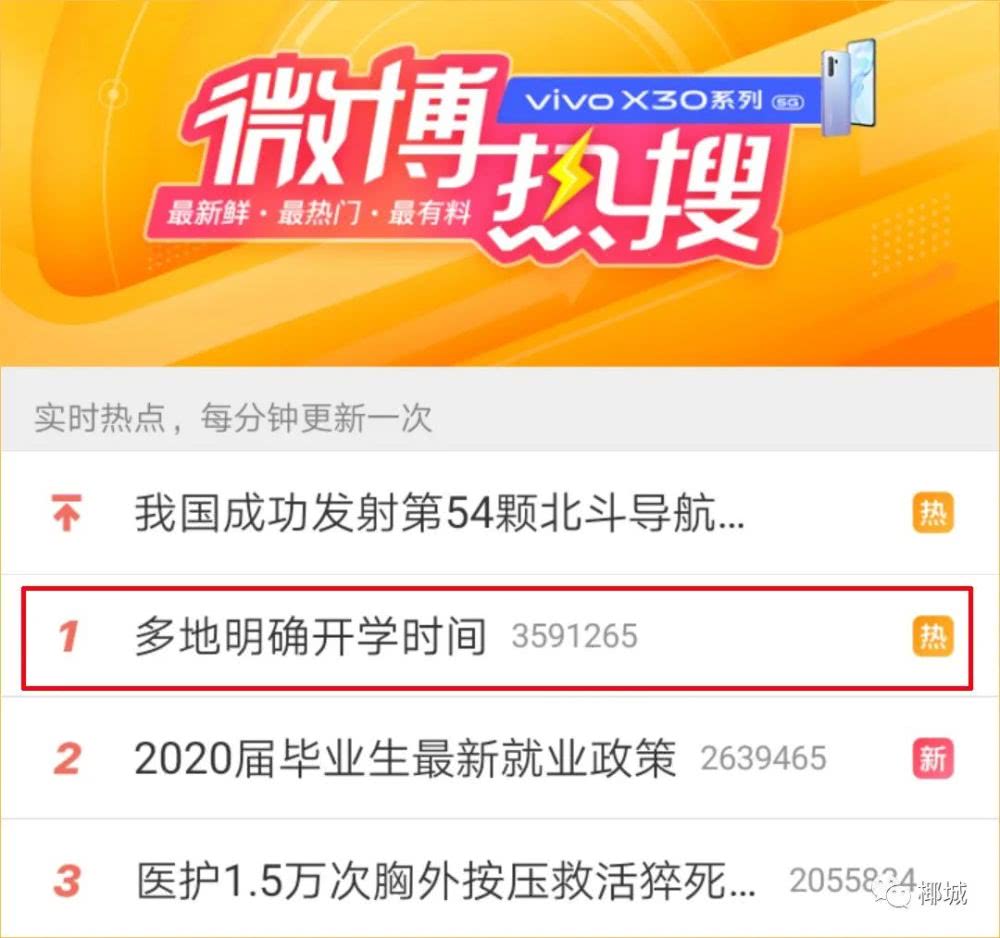Open pinned topic about 54th Beidou satellite launch

[x=440, y=516]
